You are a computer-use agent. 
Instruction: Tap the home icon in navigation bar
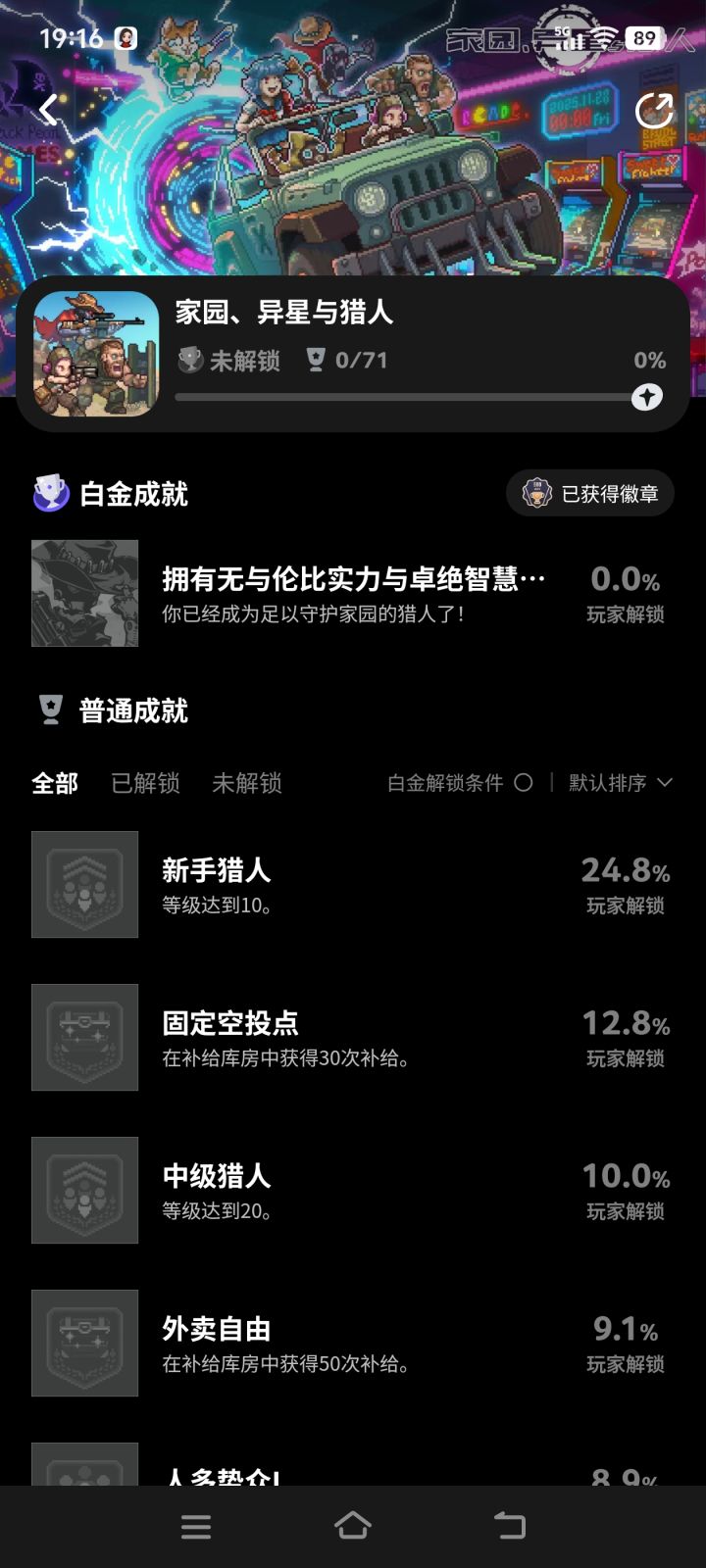353,1526
